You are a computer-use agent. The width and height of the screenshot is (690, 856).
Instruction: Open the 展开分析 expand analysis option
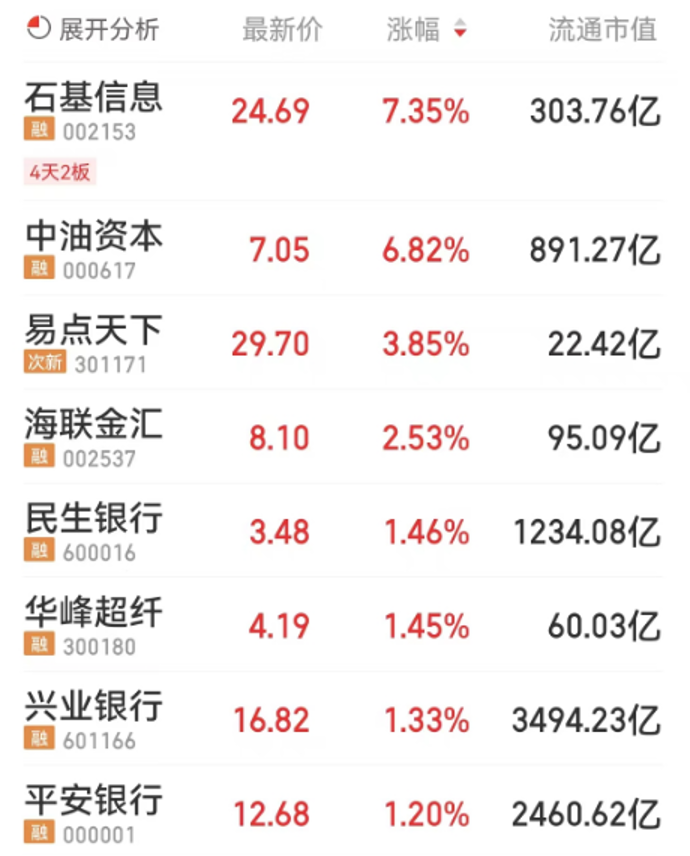[x=94, y=30]
